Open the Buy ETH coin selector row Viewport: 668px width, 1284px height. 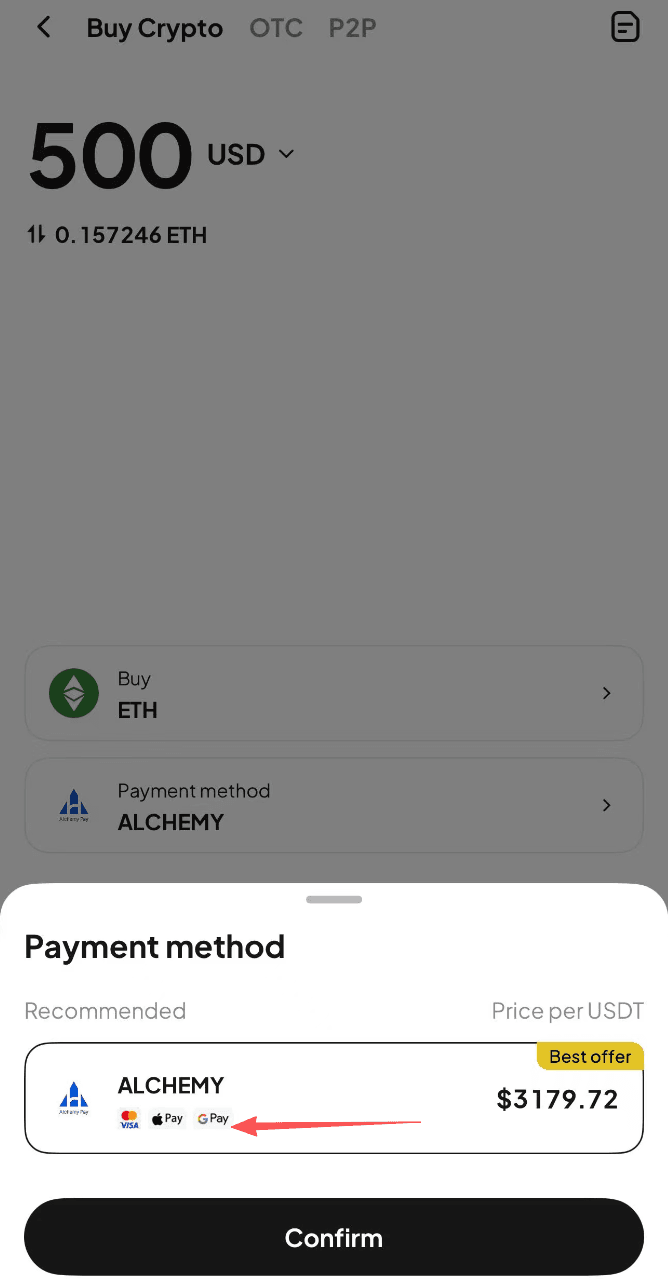click(333, 693)
